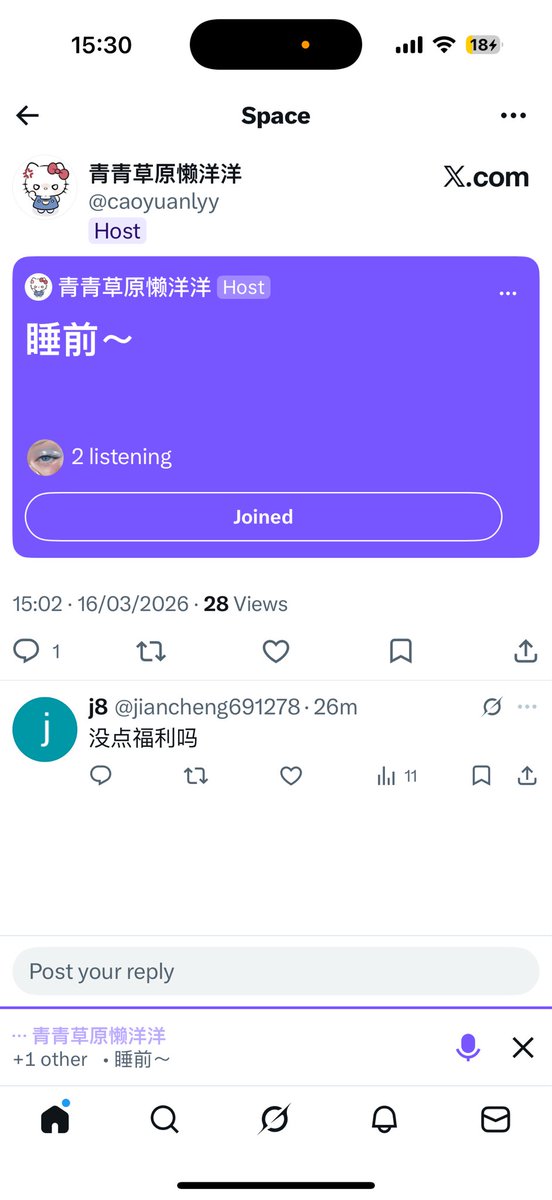Like j8's reply 没点福利吗
This screenshot has width=552, height=1200.
291,776
